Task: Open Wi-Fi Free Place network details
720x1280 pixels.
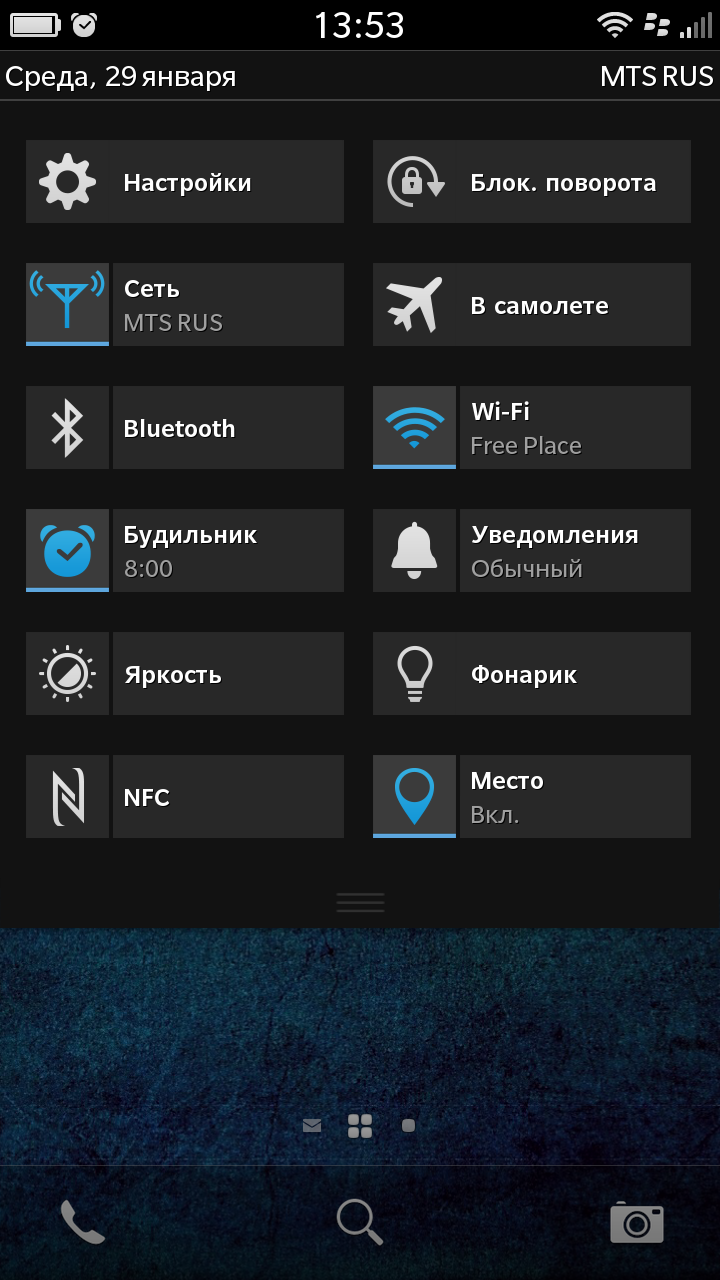Action: click(x=575, y=427)
